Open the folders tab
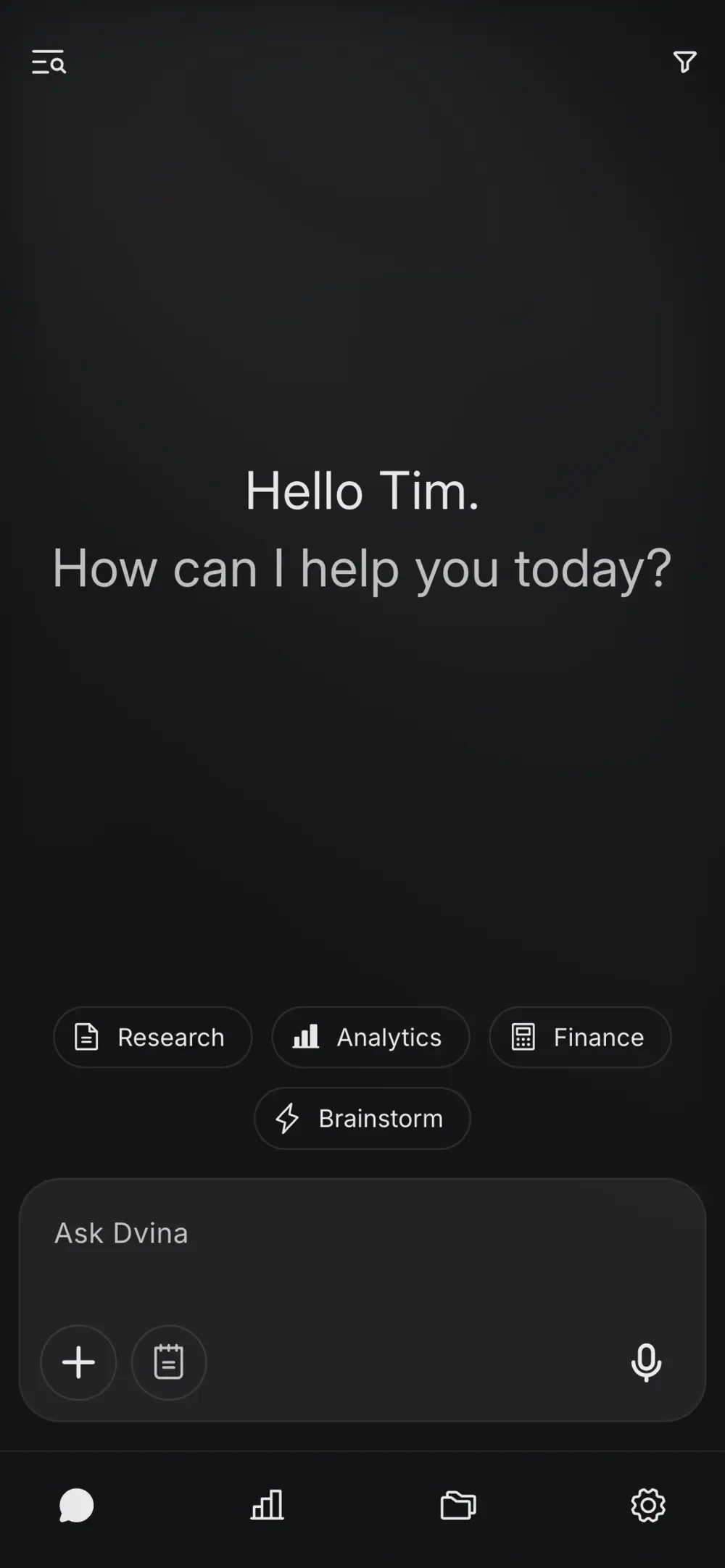 [458, 1506]
